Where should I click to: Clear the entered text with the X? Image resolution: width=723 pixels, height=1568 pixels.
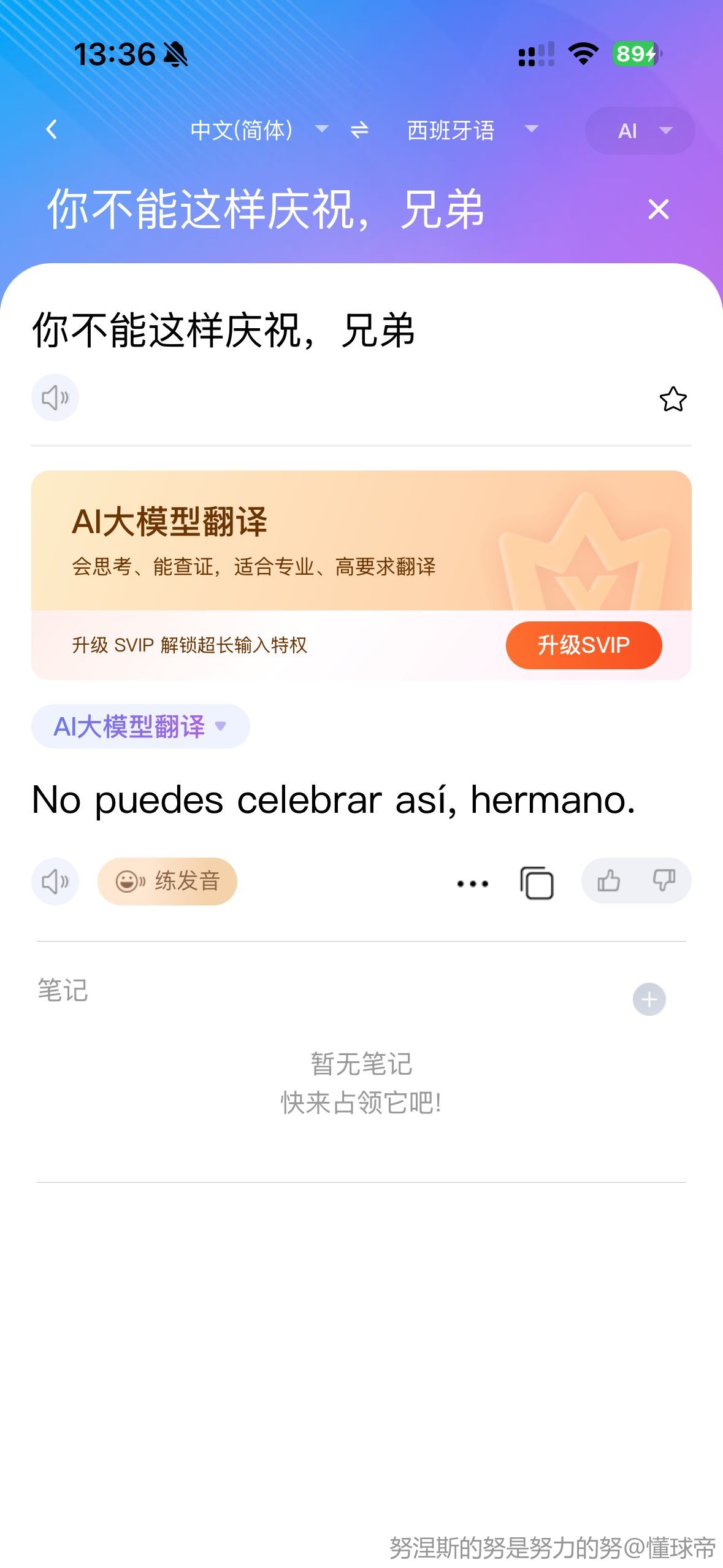[x=658, y=210]
